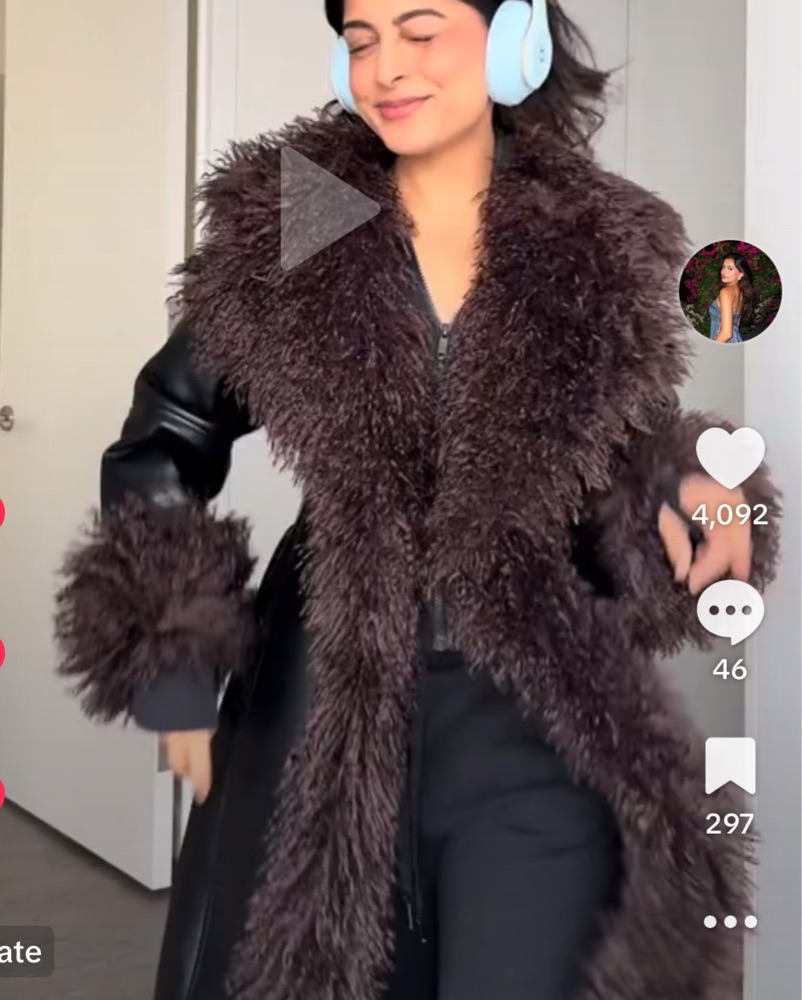
Task: Open the three-dot more options menu
Action: pos(730,921)
